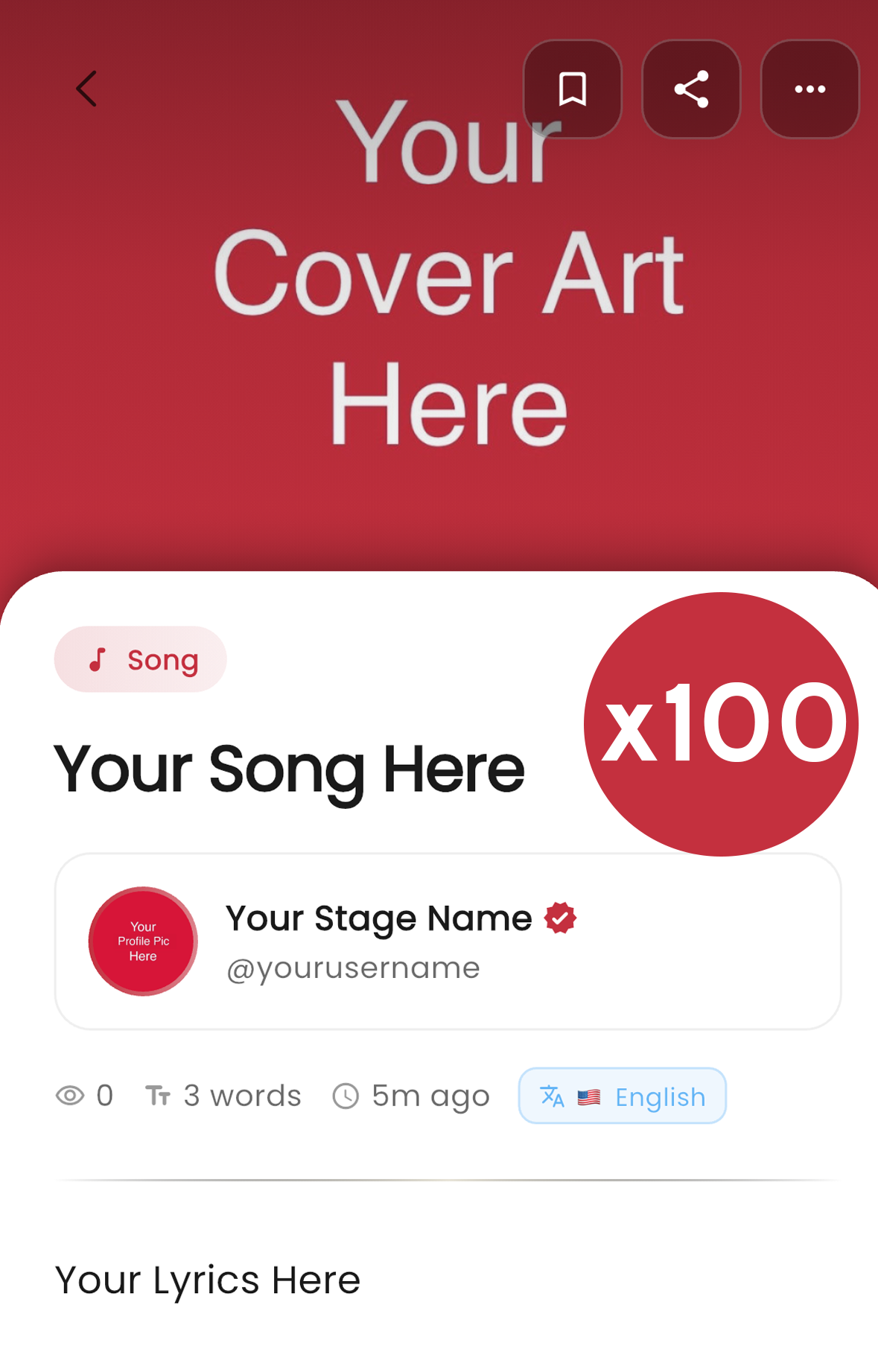878x1372 pixels.
Task: Open the English language selector
Action: (623, 1096)
